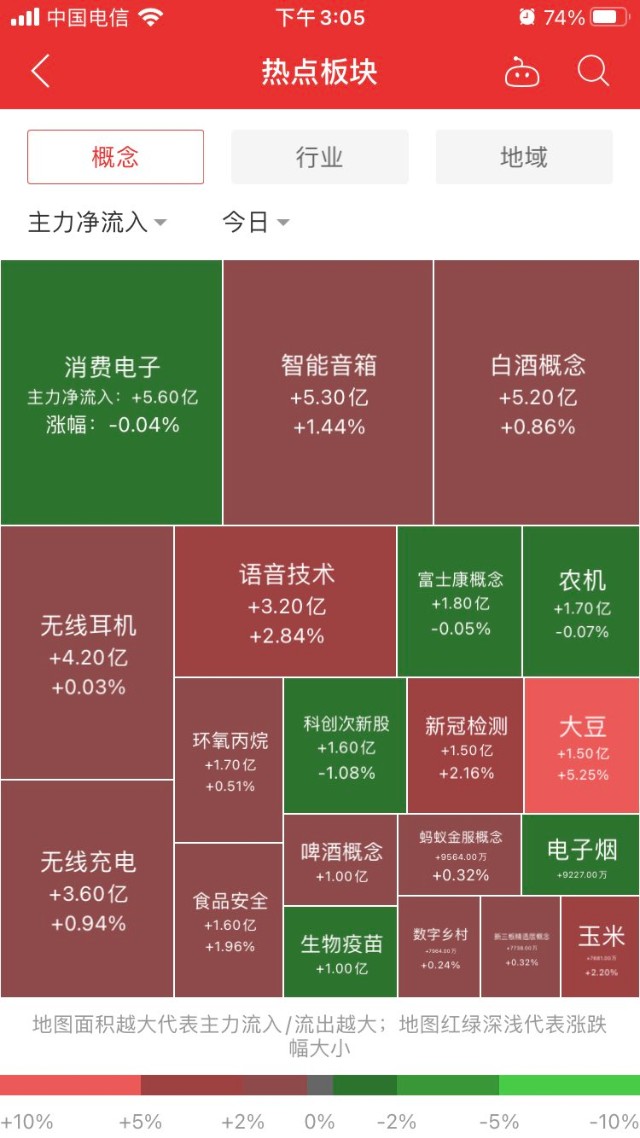640x1138 pixels.
Task: Switch to the 地域 tab
Action: pos(523,157)
